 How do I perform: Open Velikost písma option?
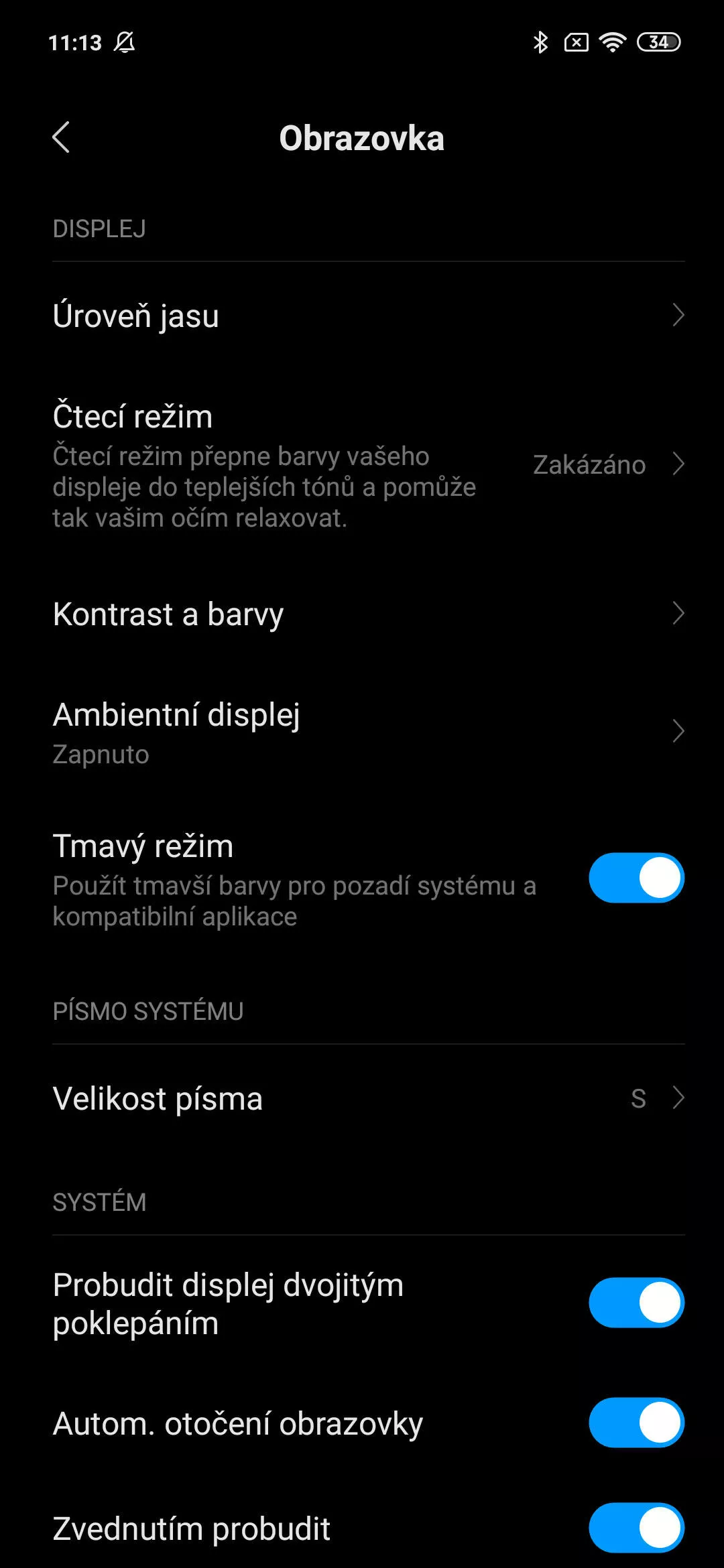(362, 1098)
